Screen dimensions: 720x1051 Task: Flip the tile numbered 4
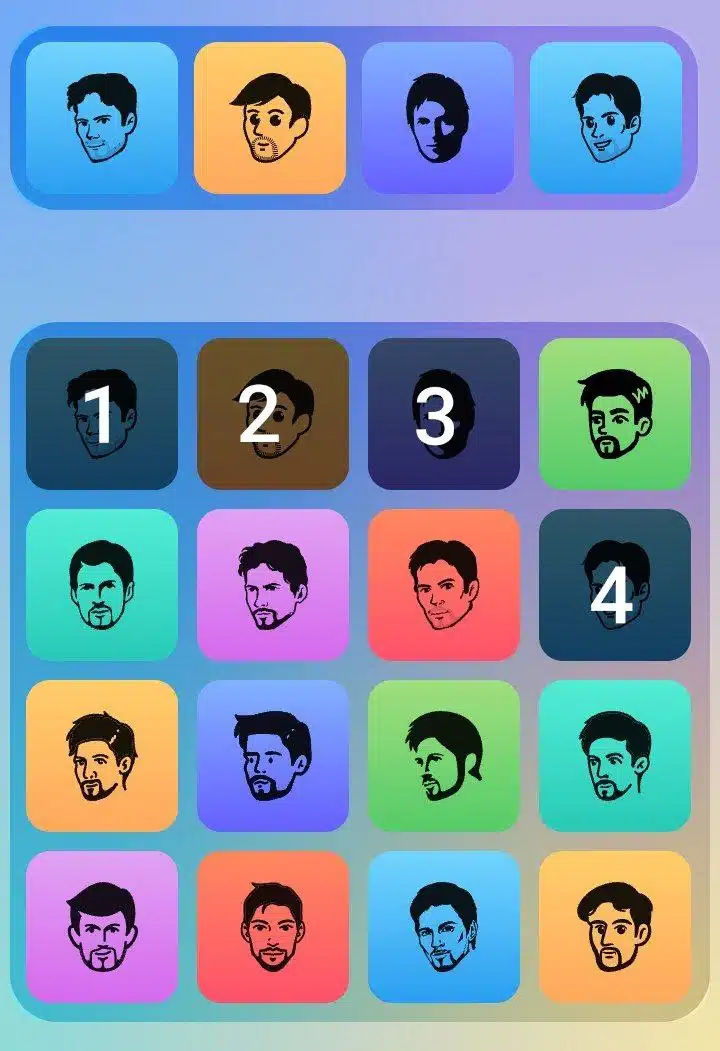click(615, 585)
